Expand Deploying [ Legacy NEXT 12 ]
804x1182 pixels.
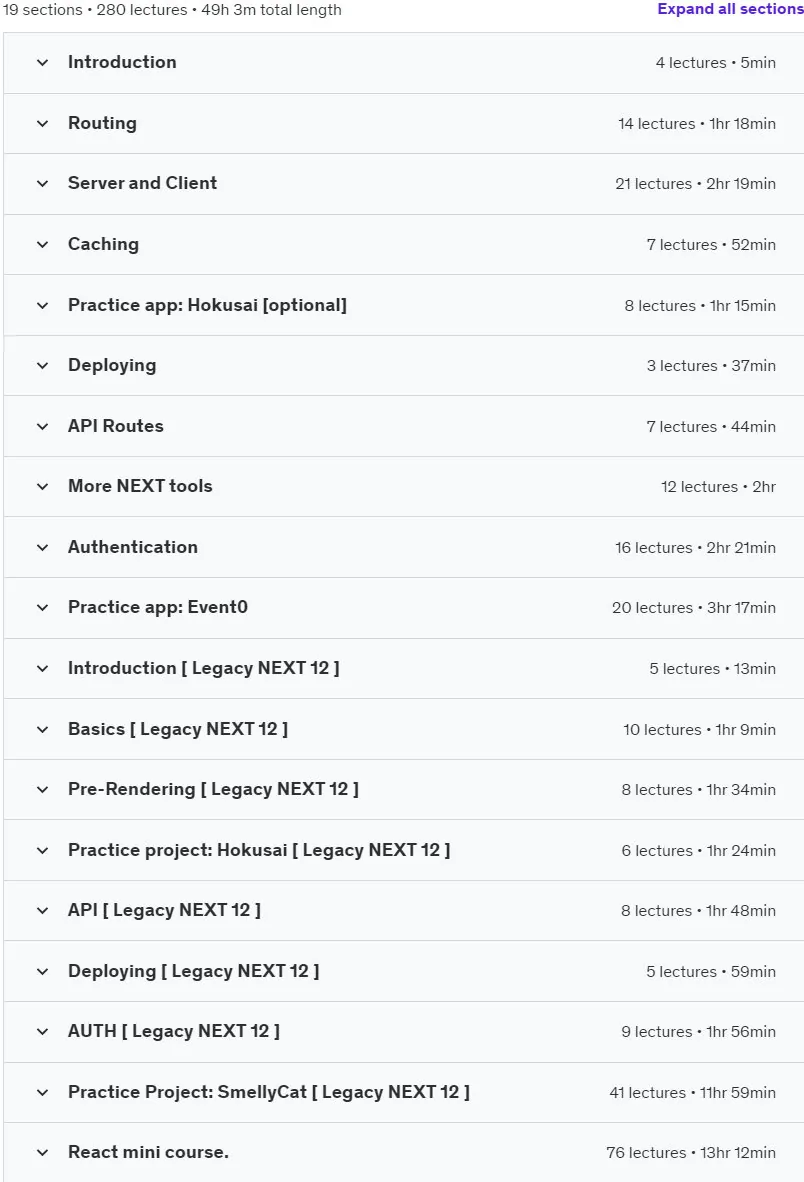[x=403, y=971]
